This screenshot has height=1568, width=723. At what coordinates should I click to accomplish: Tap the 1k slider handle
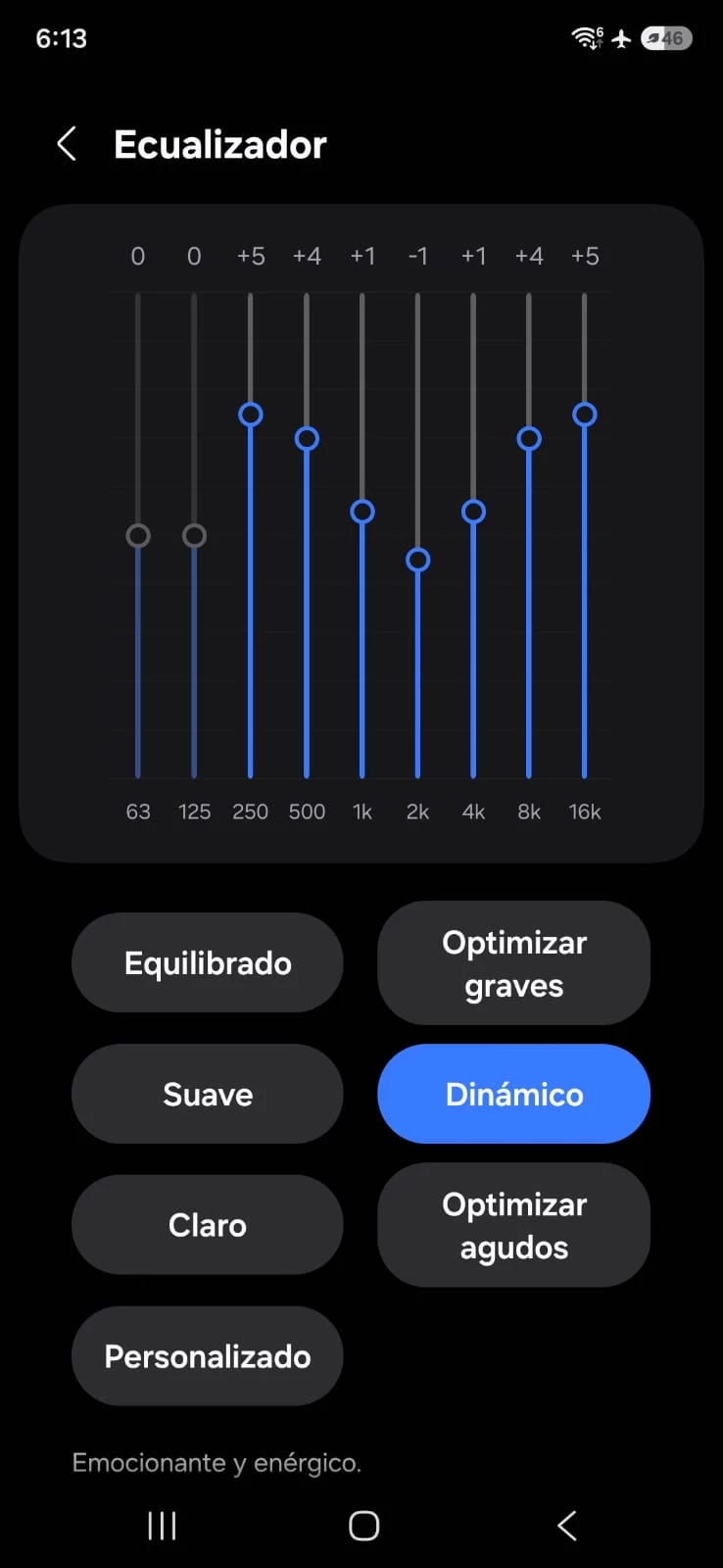pyautogui.click(x=362, y=512)
